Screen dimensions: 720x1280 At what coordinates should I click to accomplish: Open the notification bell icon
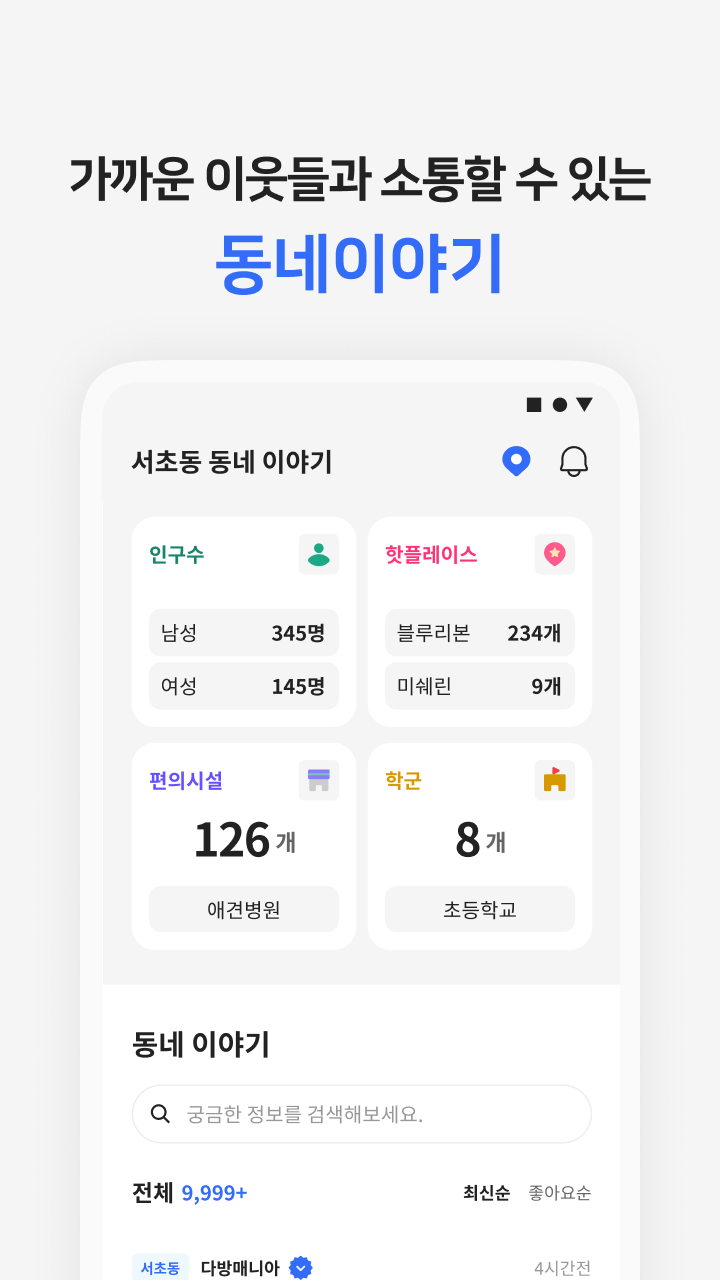click(x=573, y=461)
